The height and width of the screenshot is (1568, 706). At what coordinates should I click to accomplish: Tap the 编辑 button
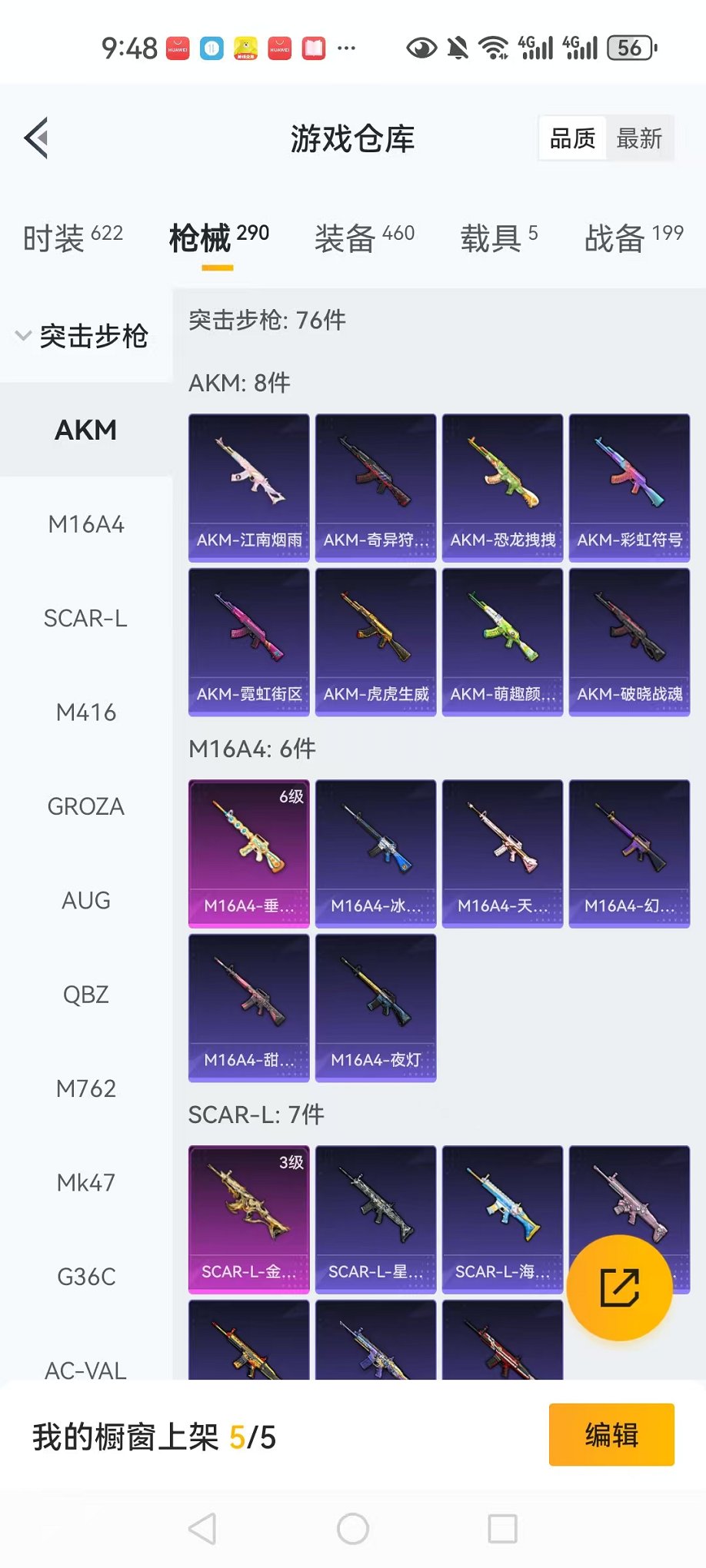pyautogui.click(x=611, y=1434)
